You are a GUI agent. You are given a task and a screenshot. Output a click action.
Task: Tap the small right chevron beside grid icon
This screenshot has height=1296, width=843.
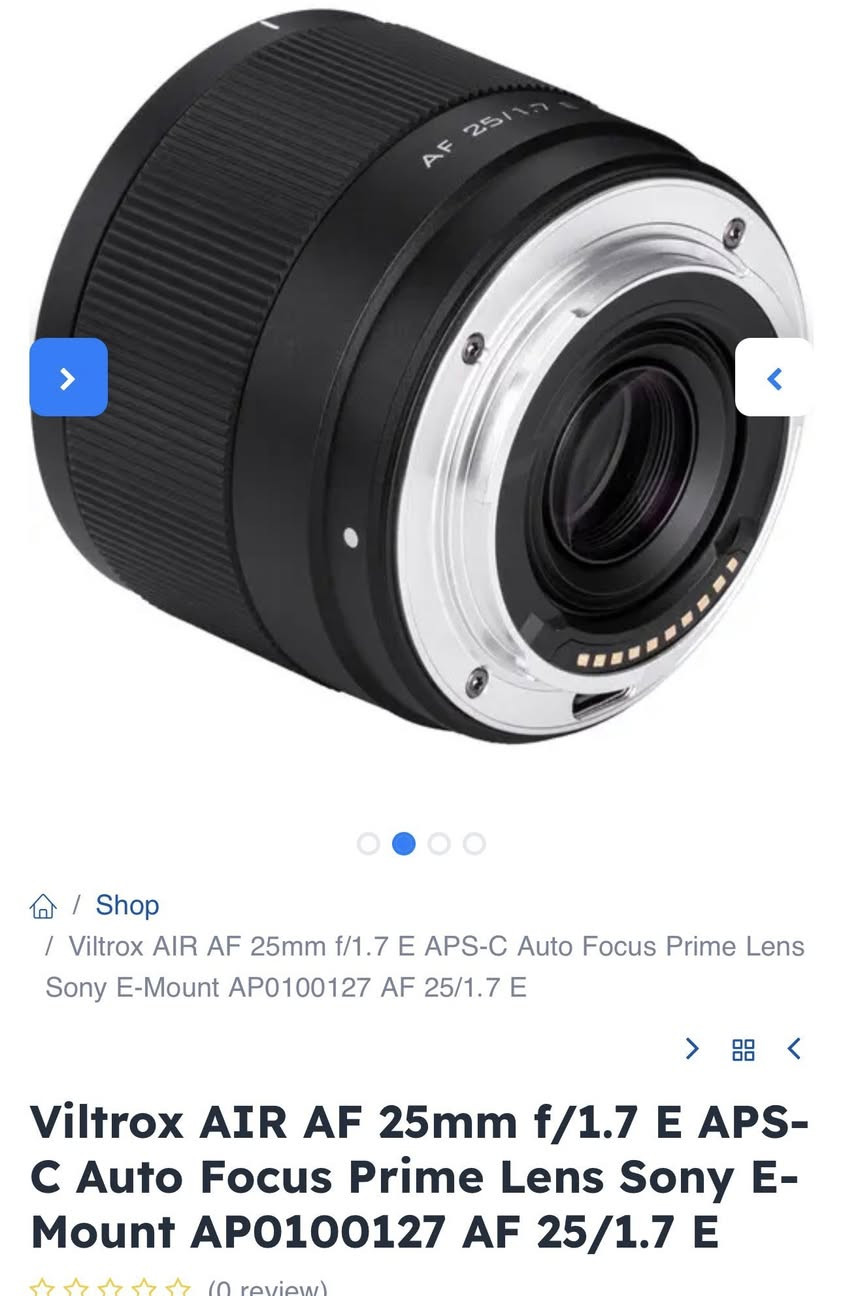tap(692, 1049)
